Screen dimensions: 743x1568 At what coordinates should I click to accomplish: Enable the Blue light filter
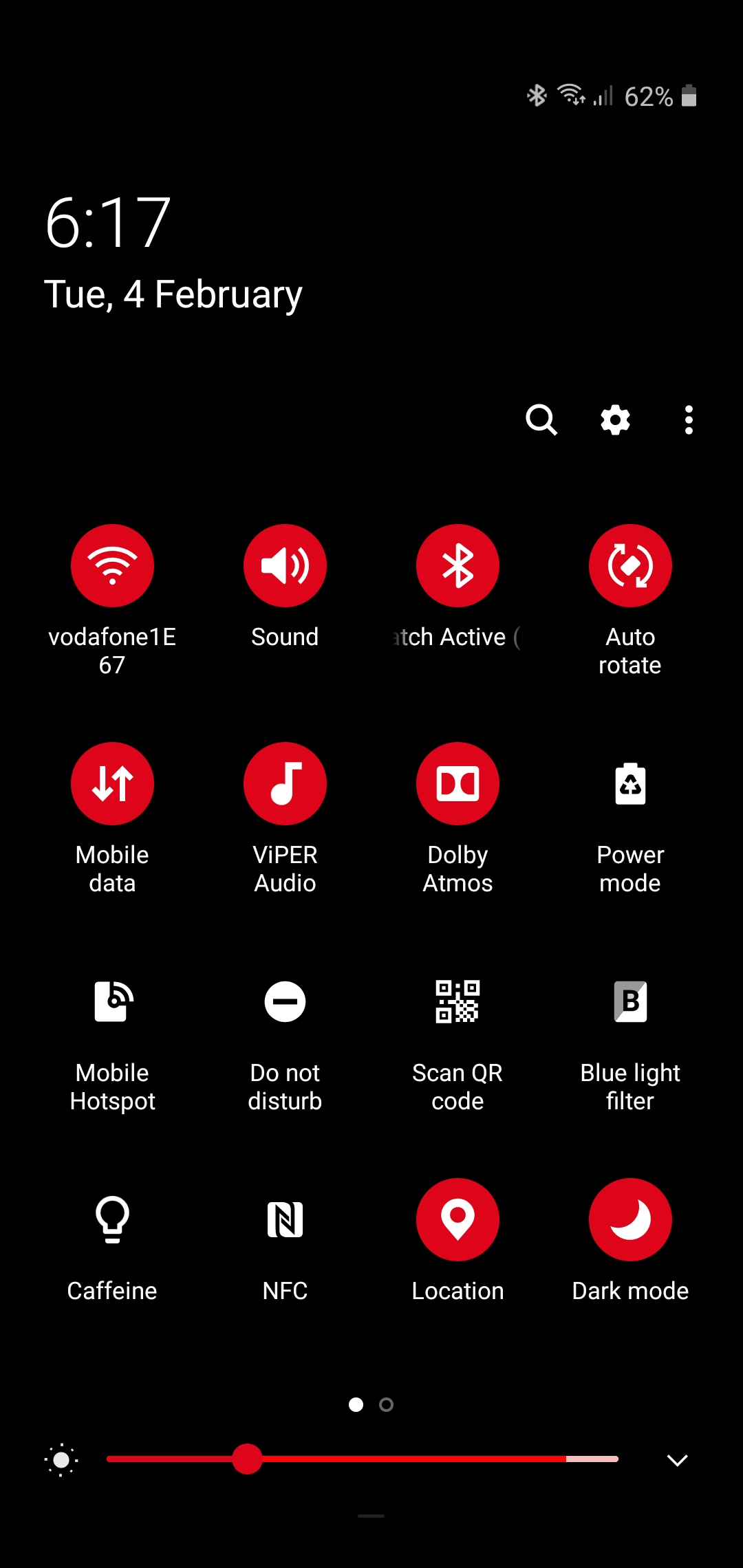[630, 1001]
